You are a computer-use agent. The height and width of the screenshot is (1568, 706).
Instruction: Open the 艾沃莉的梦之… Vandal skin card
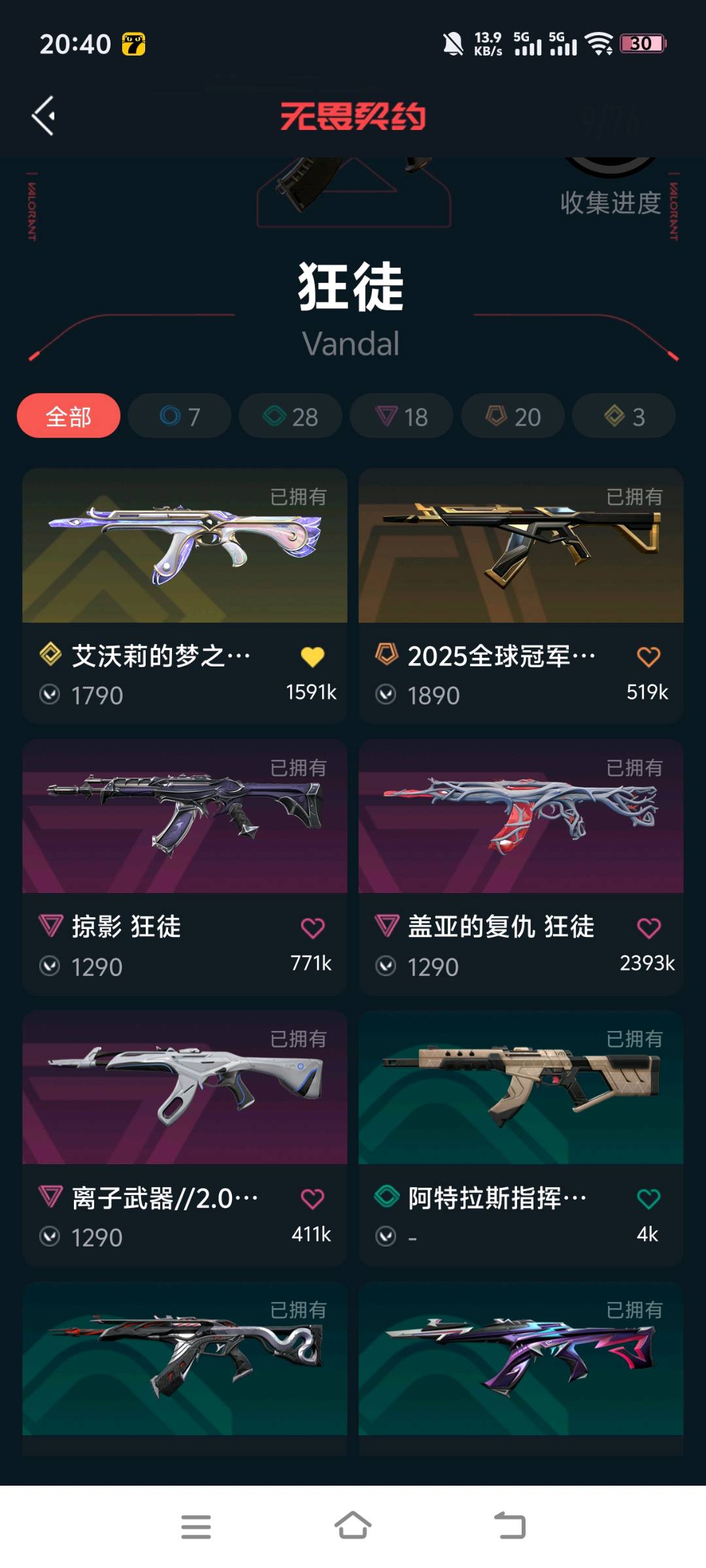184,546
